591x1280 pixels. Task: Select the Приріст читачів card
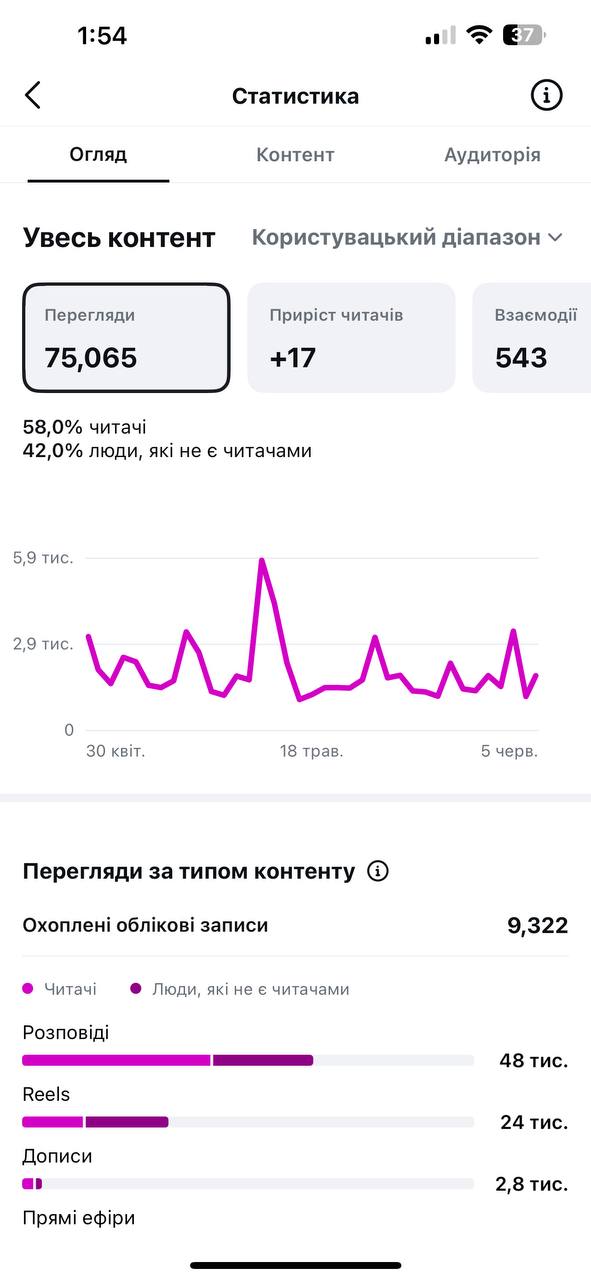click(351, 338)
